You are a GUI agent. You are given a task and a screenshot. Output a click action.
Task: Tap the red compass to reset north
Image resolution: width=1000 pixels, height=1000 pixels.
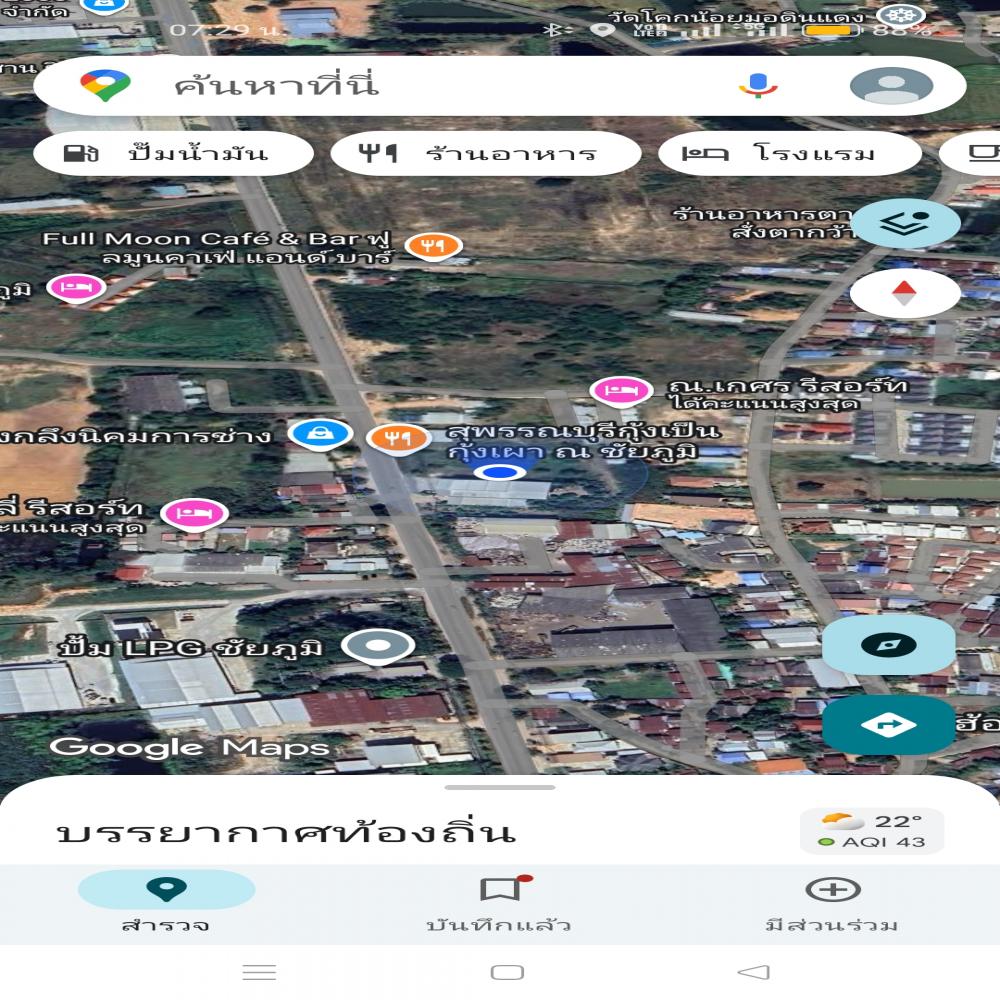point(905,293)
